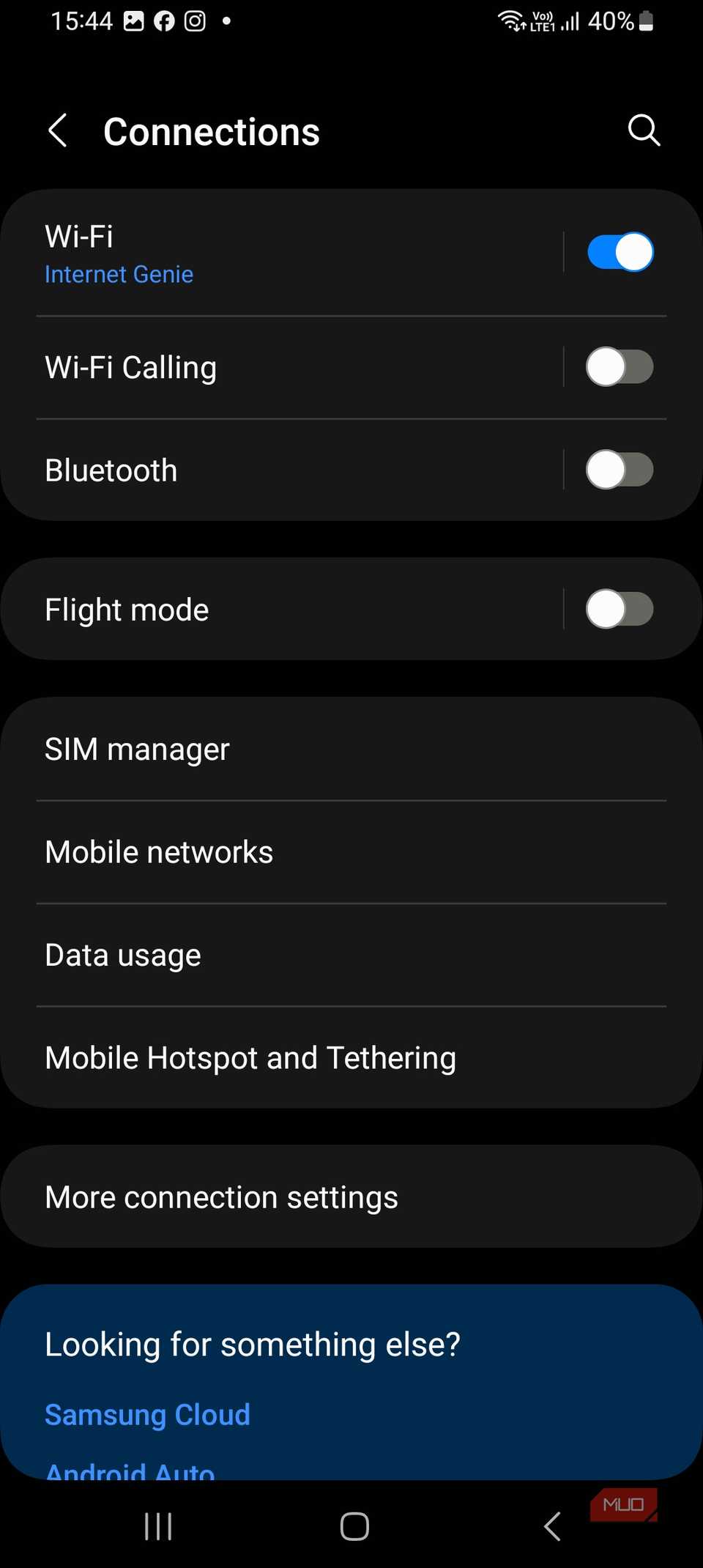Open More connection settings
This screenshot has width=703, height=1568.
click(351, 1197)
